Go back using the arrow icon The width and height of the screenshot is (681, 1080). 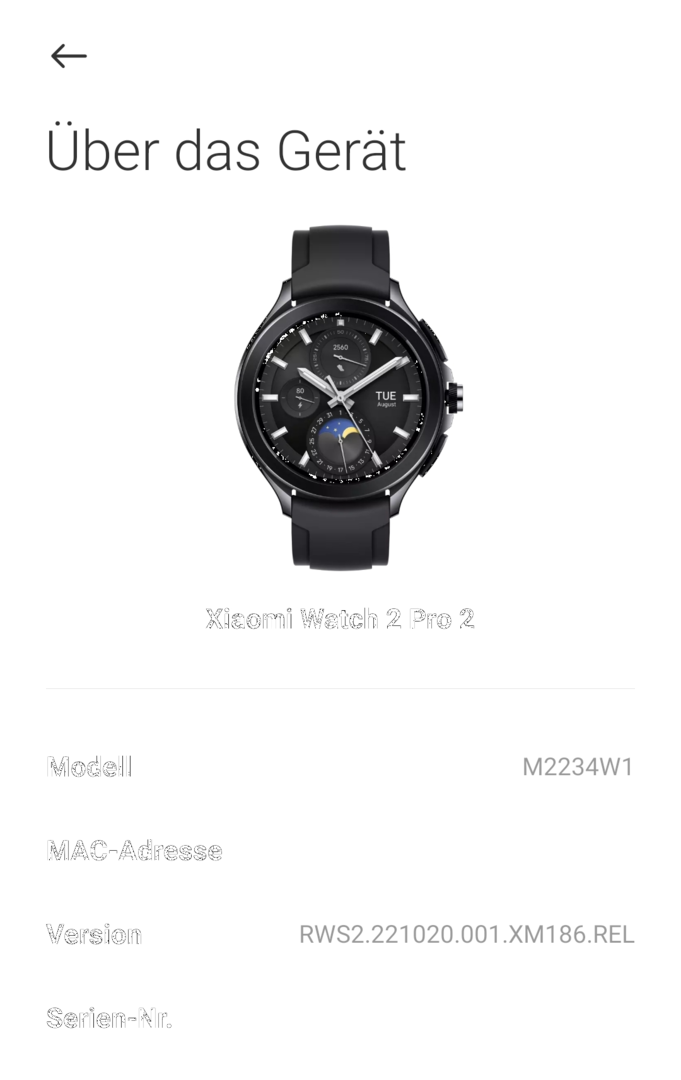(x=69, y=56)
